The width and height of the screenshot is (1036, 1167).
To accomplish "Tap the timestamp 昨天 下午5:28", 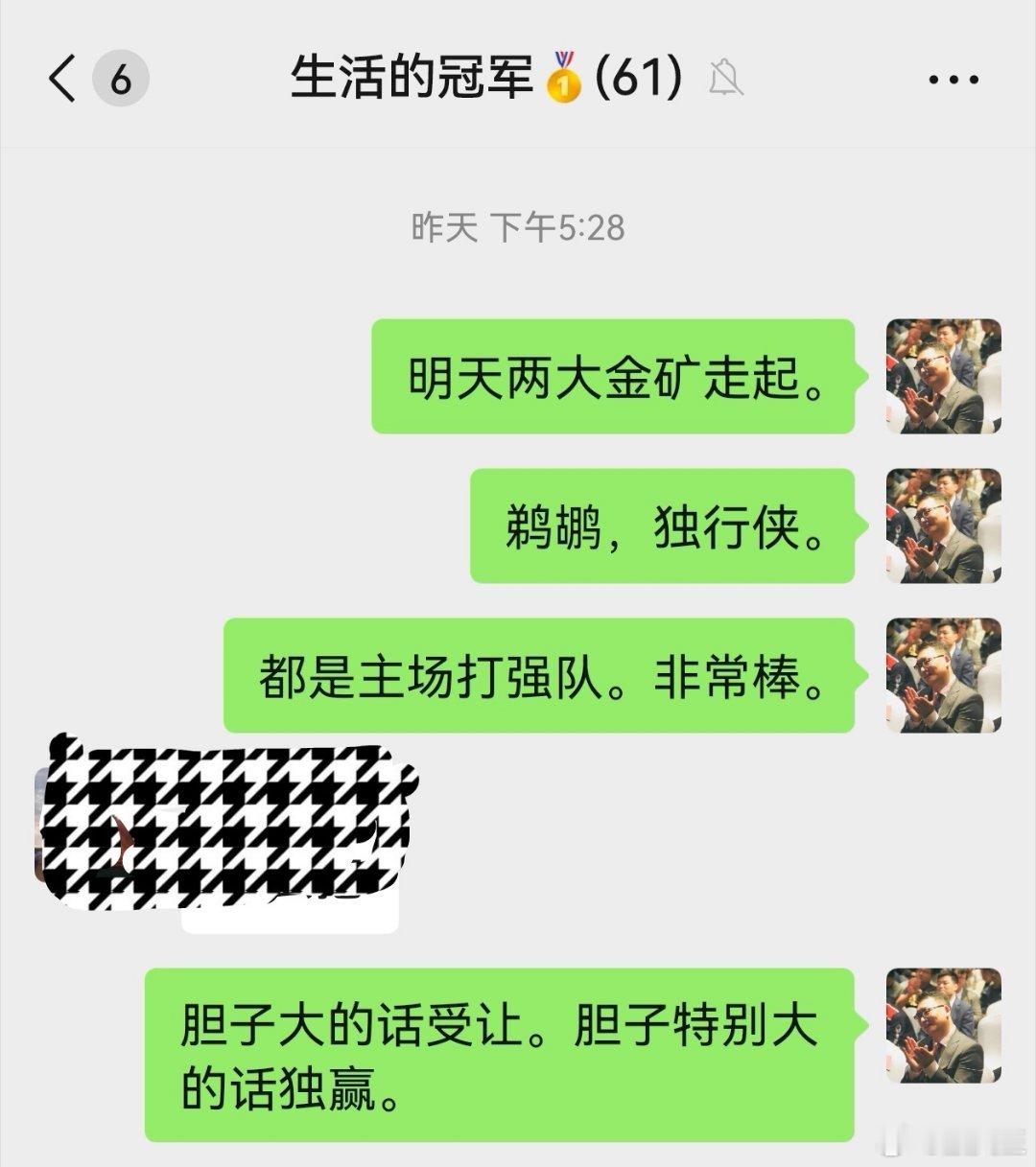I will (x=518, y=225).
